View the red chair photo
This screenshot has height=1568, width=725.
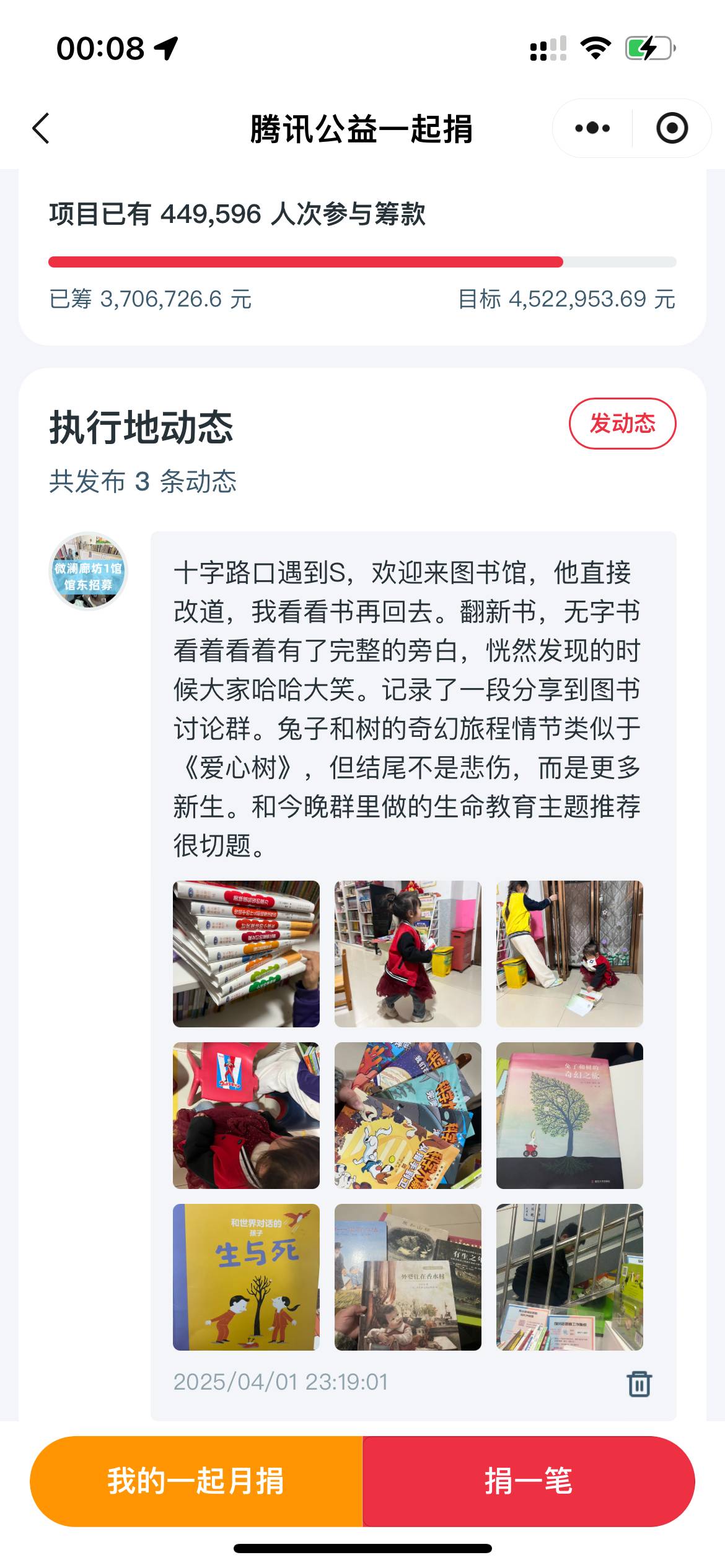[x=246, y=1115]
